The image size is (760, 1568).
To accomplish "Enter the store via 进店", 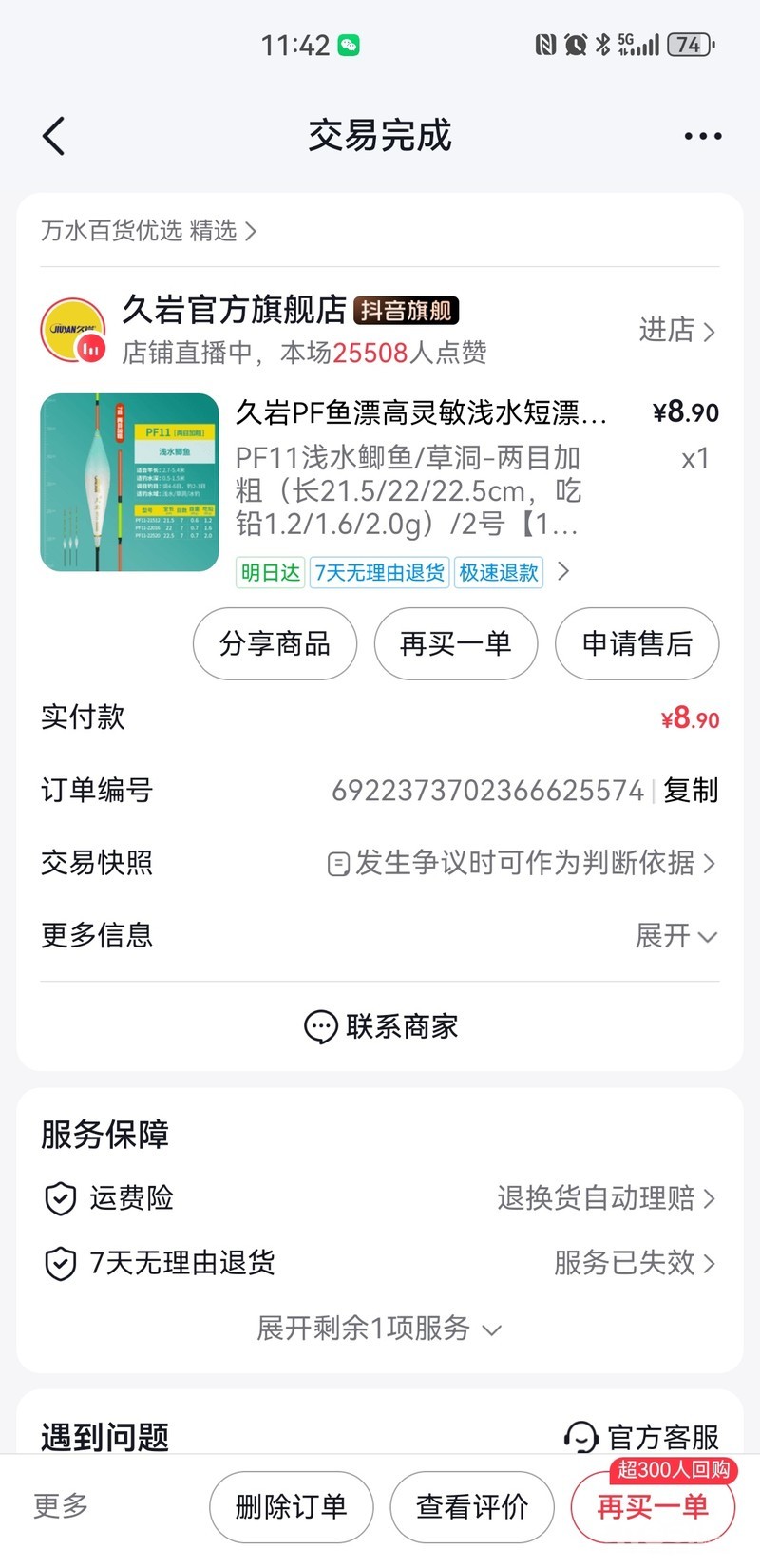I will point(676,330).
